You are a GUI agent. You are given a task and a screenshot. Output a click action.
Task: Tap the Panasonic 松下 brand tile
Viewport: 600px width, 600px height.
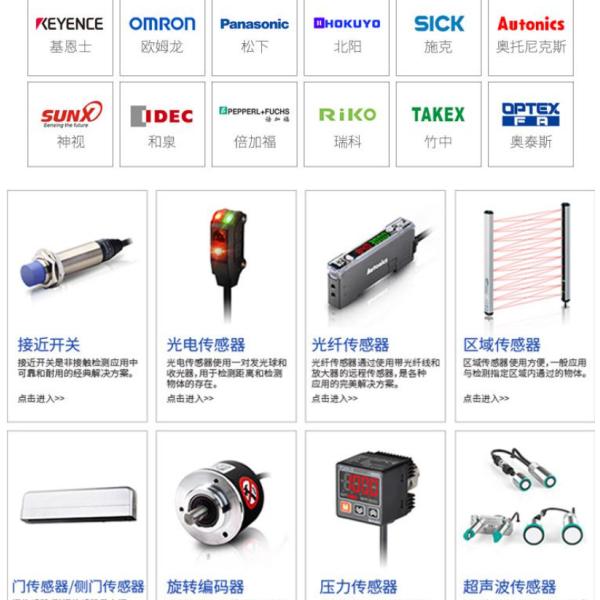[254, 35]
